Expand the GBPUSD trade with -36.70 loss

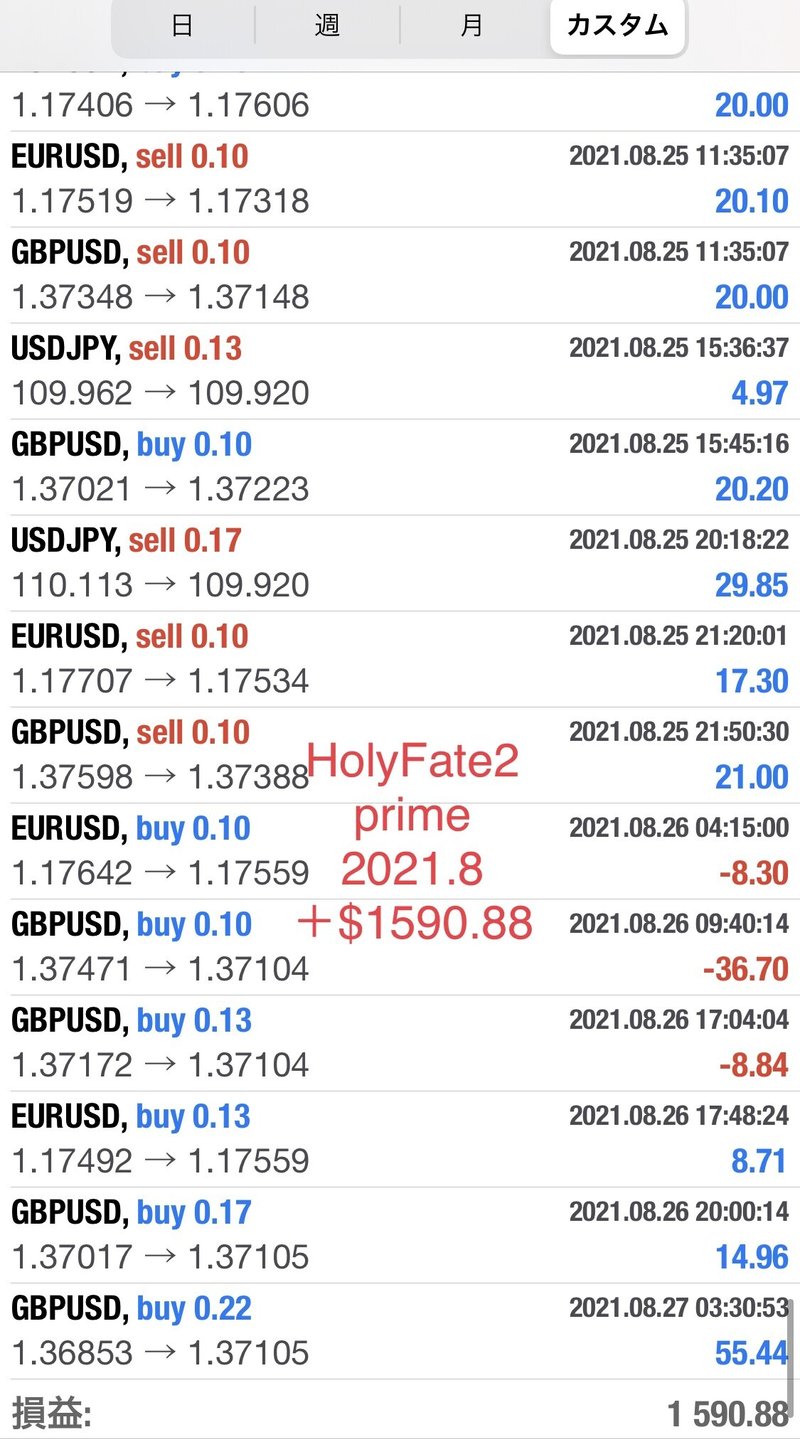(x=400, y=947)
